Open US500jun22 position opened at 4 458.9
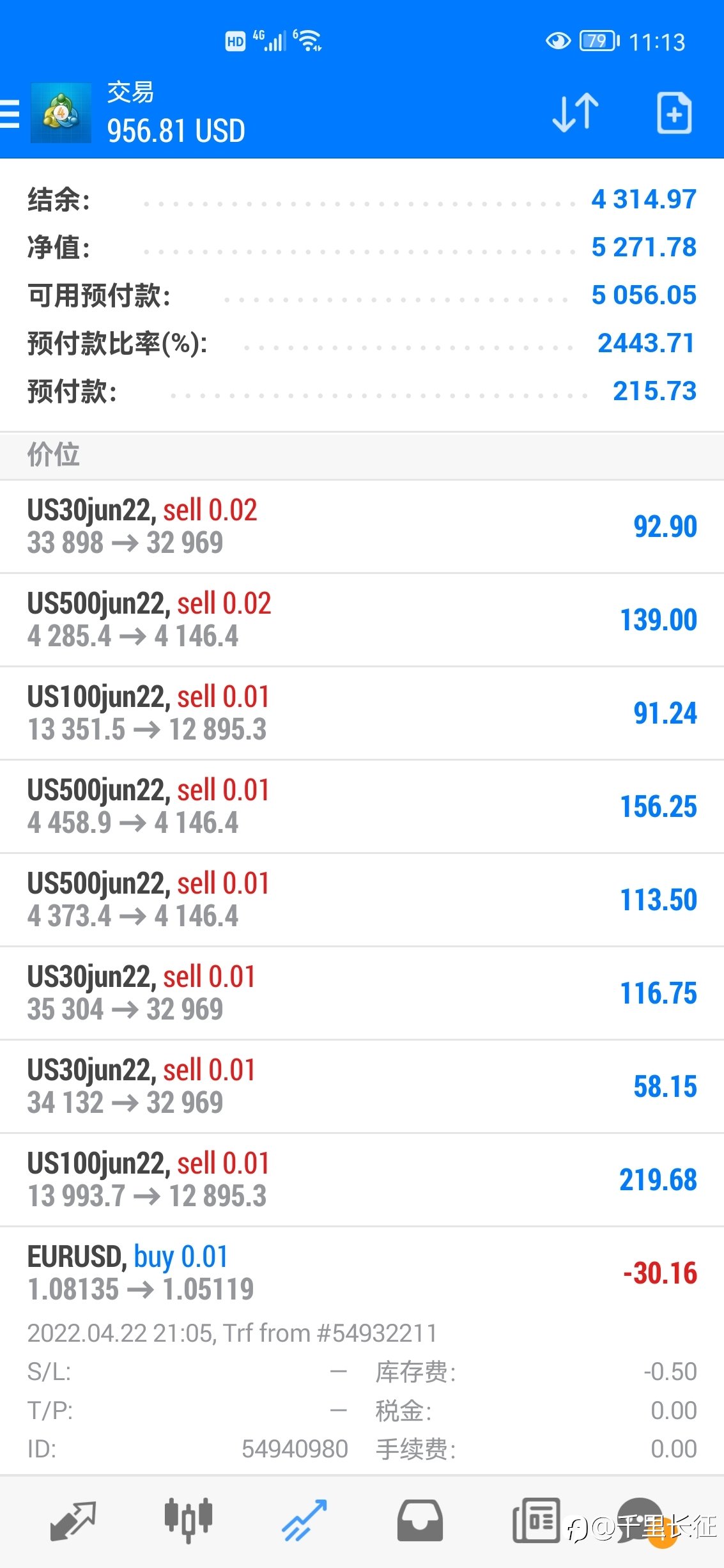The height and width of the screenshot is (1568, 724). [362, 806]
